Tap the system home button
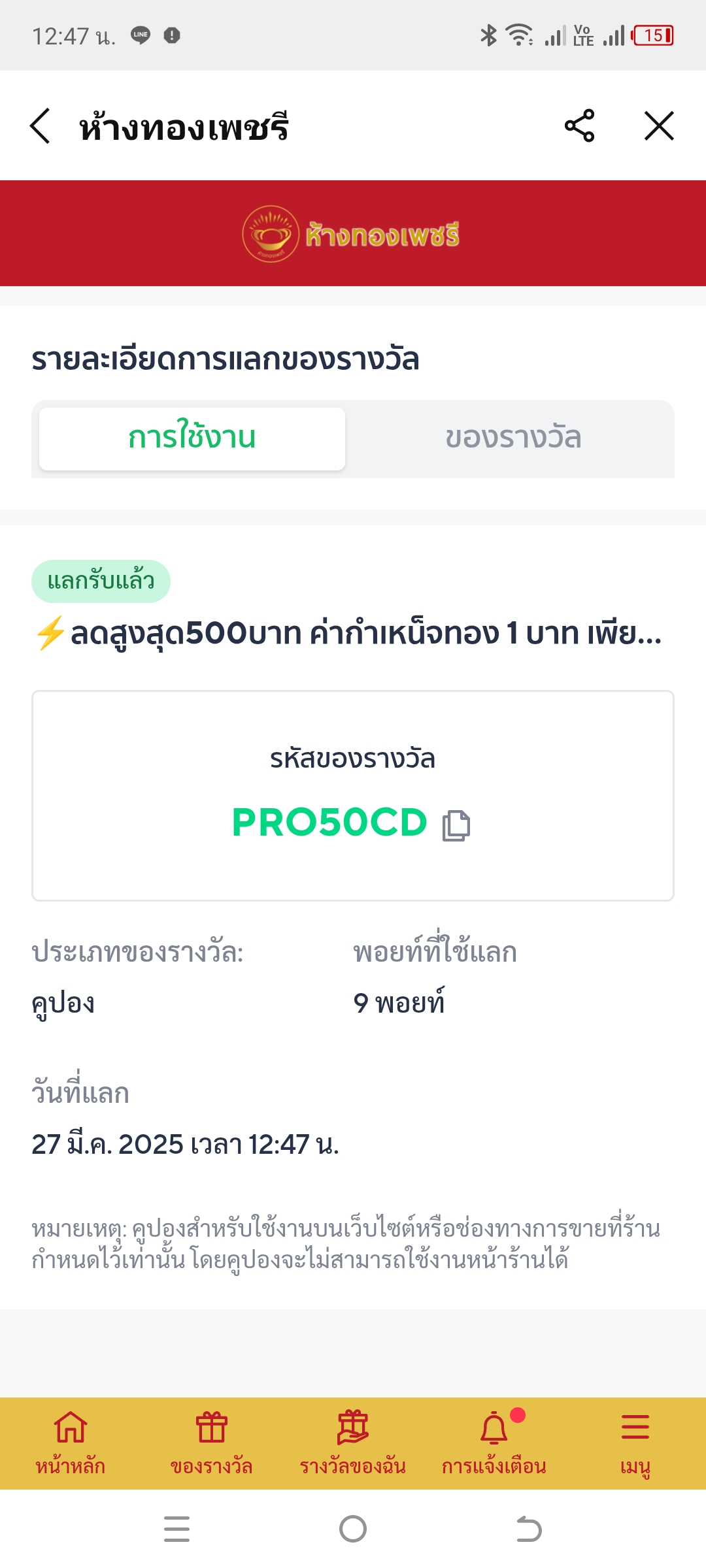Screen dimensions: 706x1568 point(353,1529)
